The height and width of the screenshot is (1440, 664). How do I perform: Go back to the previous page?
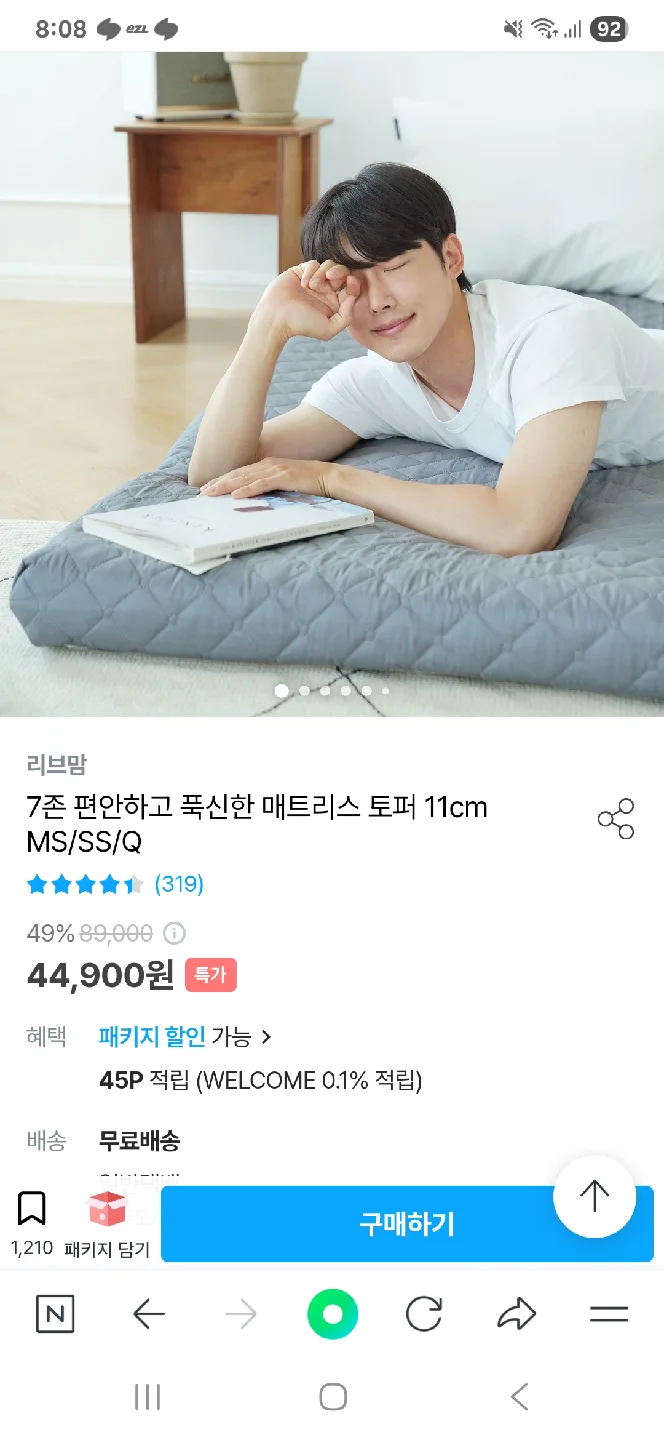[148, 1314]
